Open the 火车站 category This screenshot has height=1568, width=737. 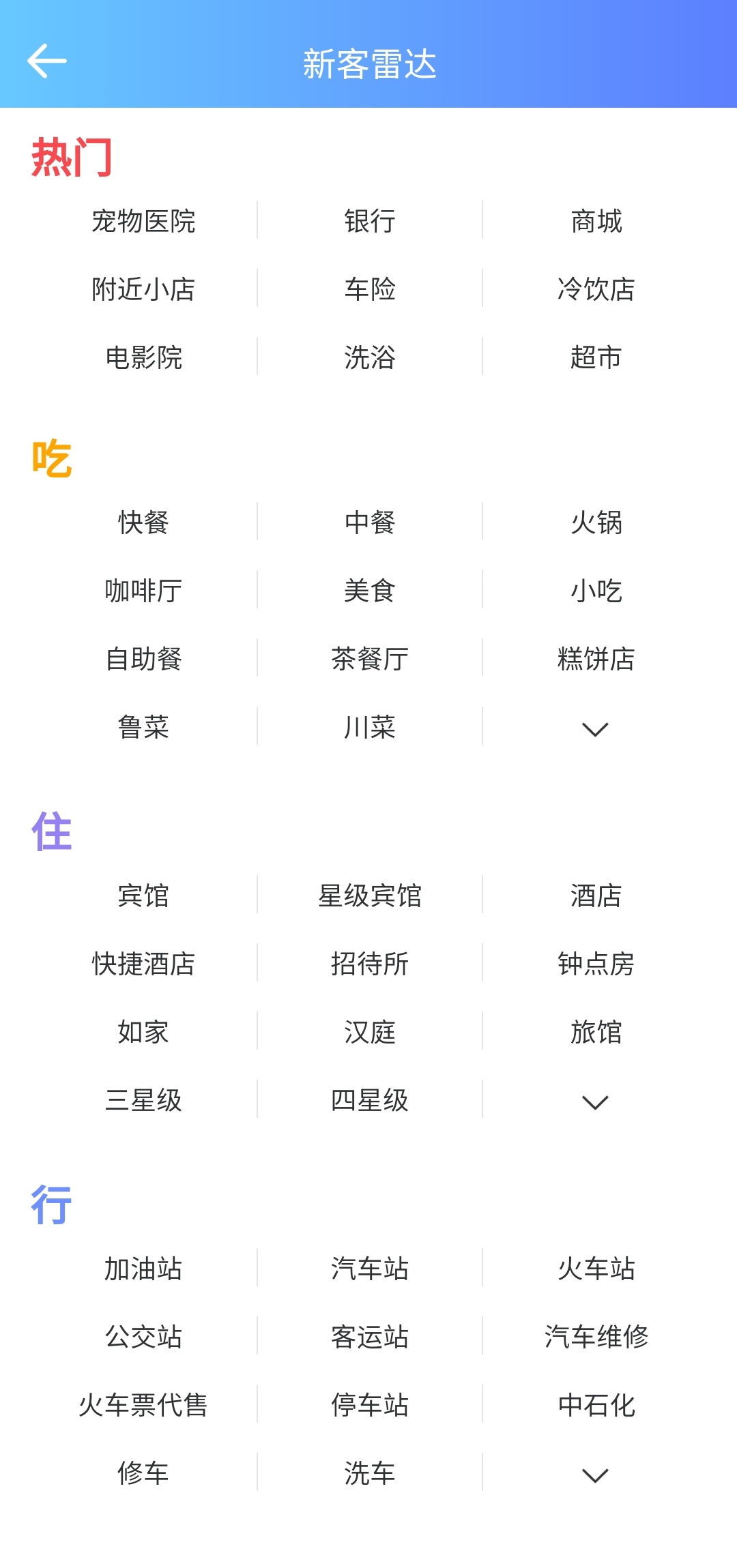pos(596,1269)
